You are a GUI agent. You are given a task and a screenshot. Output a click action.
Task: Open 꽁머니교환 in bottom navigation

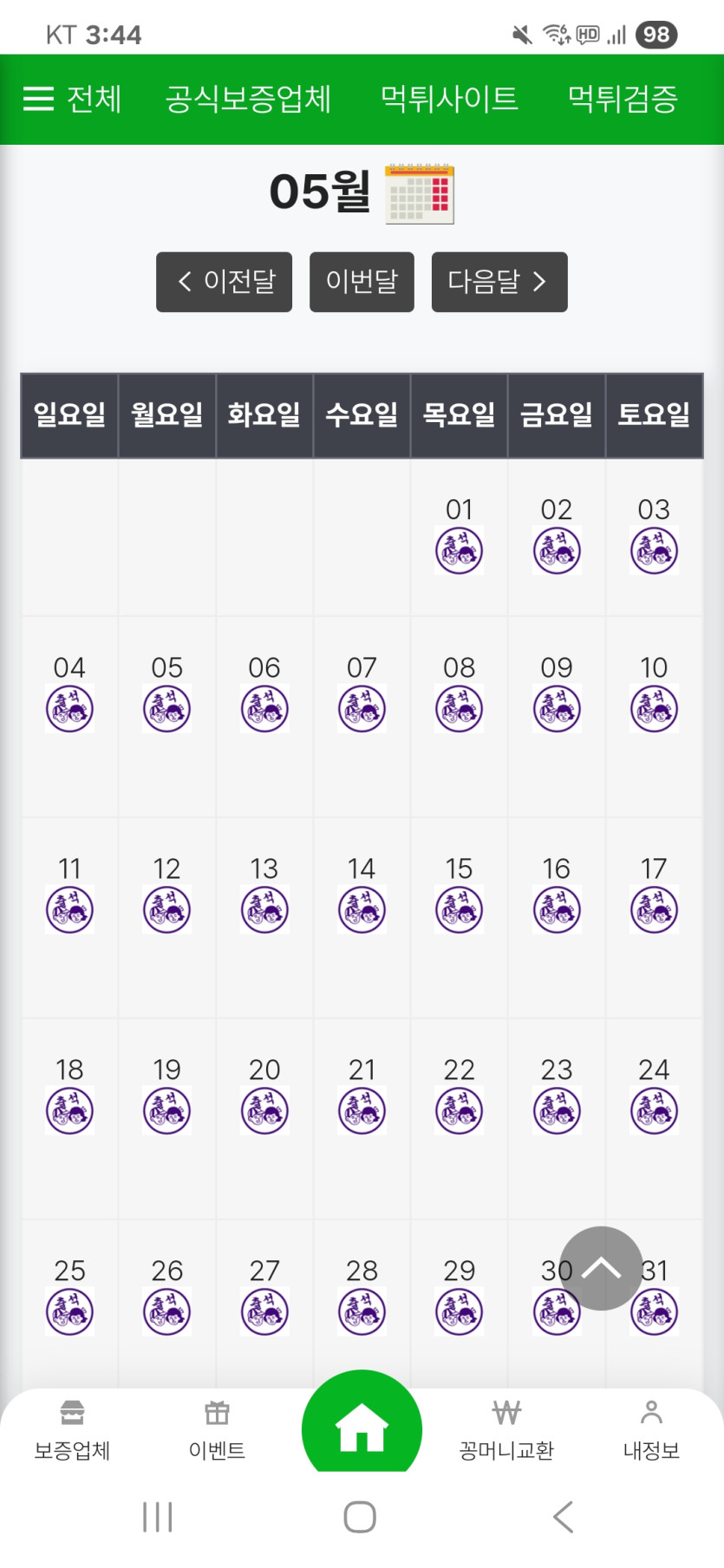coord(506,1430)
